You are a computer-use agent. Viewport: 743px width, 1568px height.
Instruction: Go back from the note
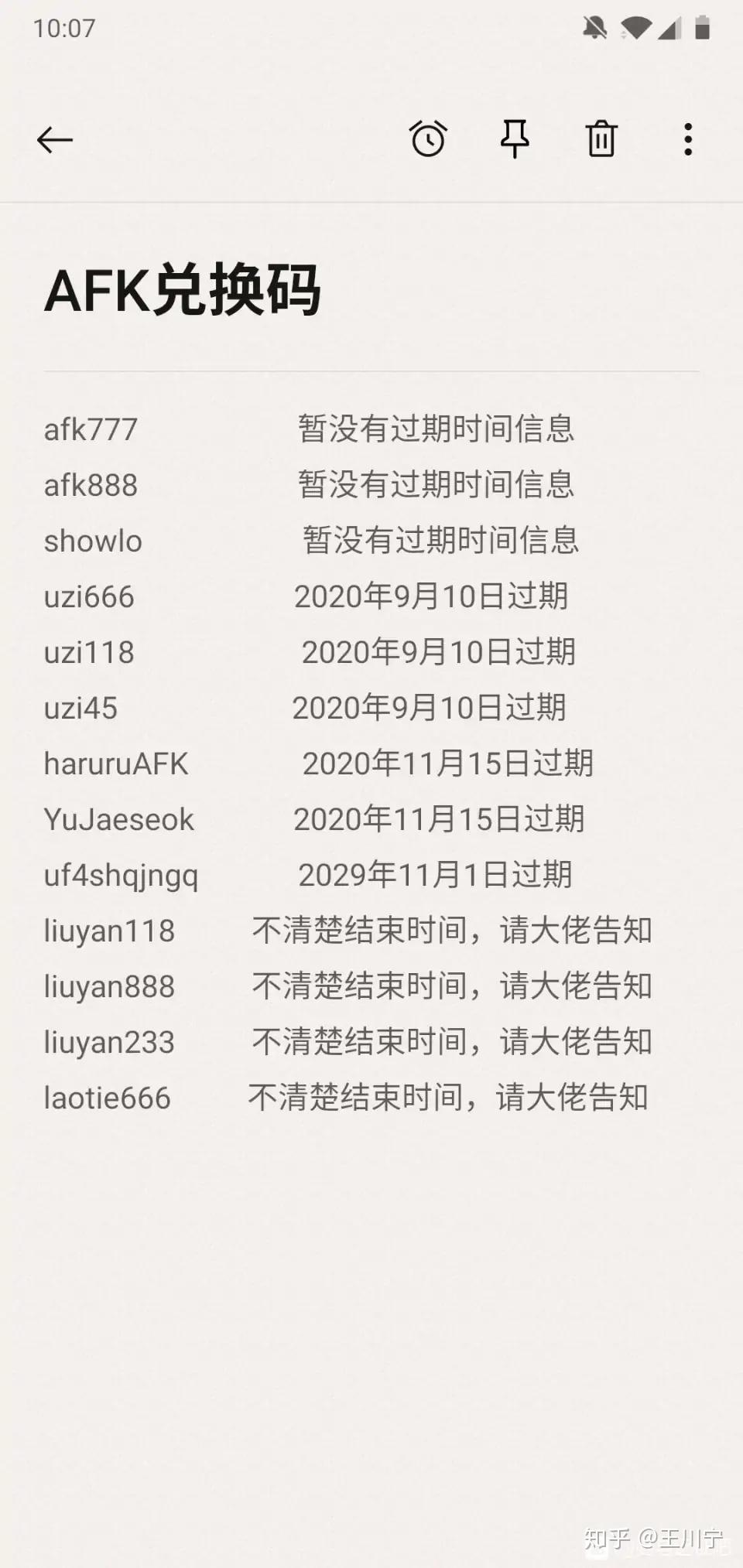click(x=55, y=140)
